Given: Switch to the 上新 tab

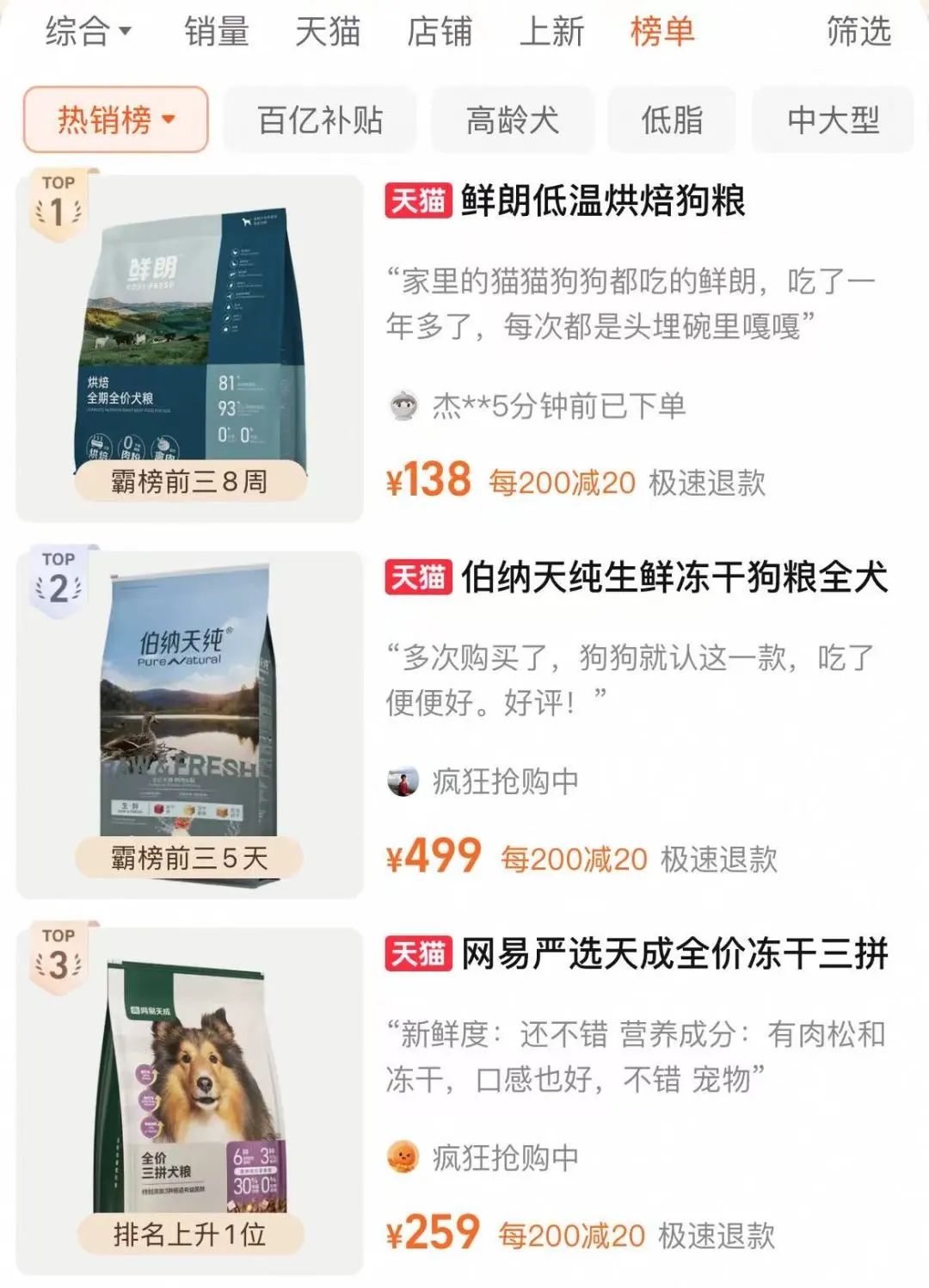Looking at the screenshot, I should click(x=551, y=33).
